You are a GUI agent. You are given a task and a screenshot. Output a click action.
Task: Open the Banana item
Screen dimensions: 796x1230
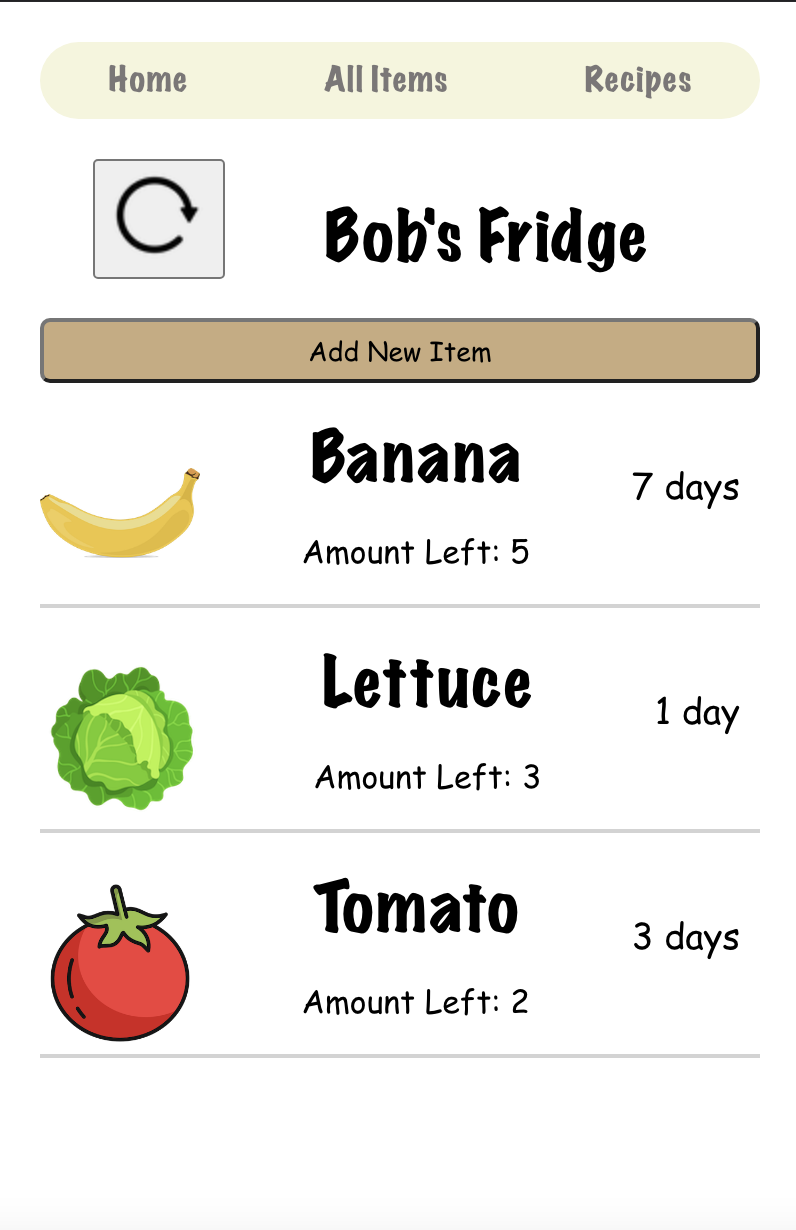coord(415,460)
